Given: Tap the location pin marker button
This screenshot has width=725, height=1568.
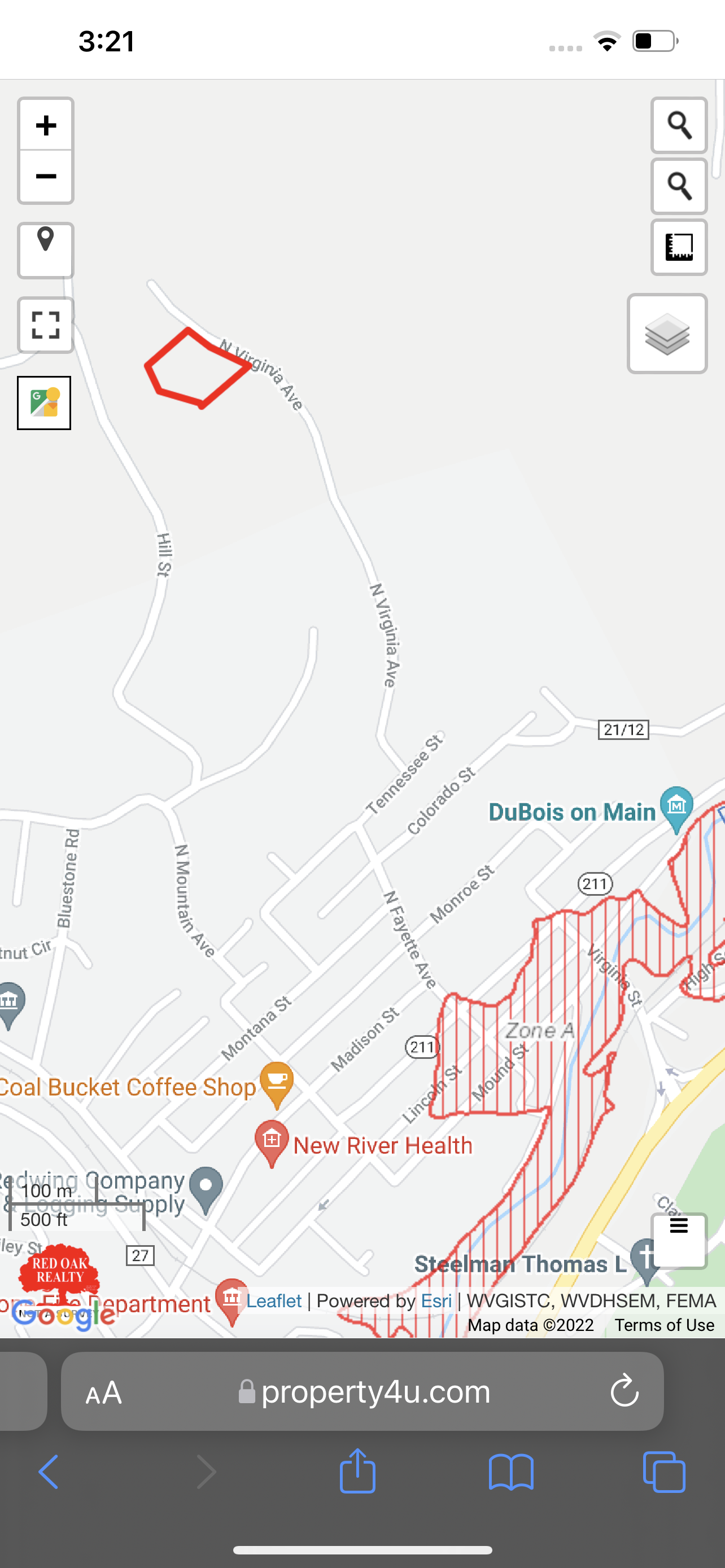Looking at the screenshot, I should [x=46, y=250].
